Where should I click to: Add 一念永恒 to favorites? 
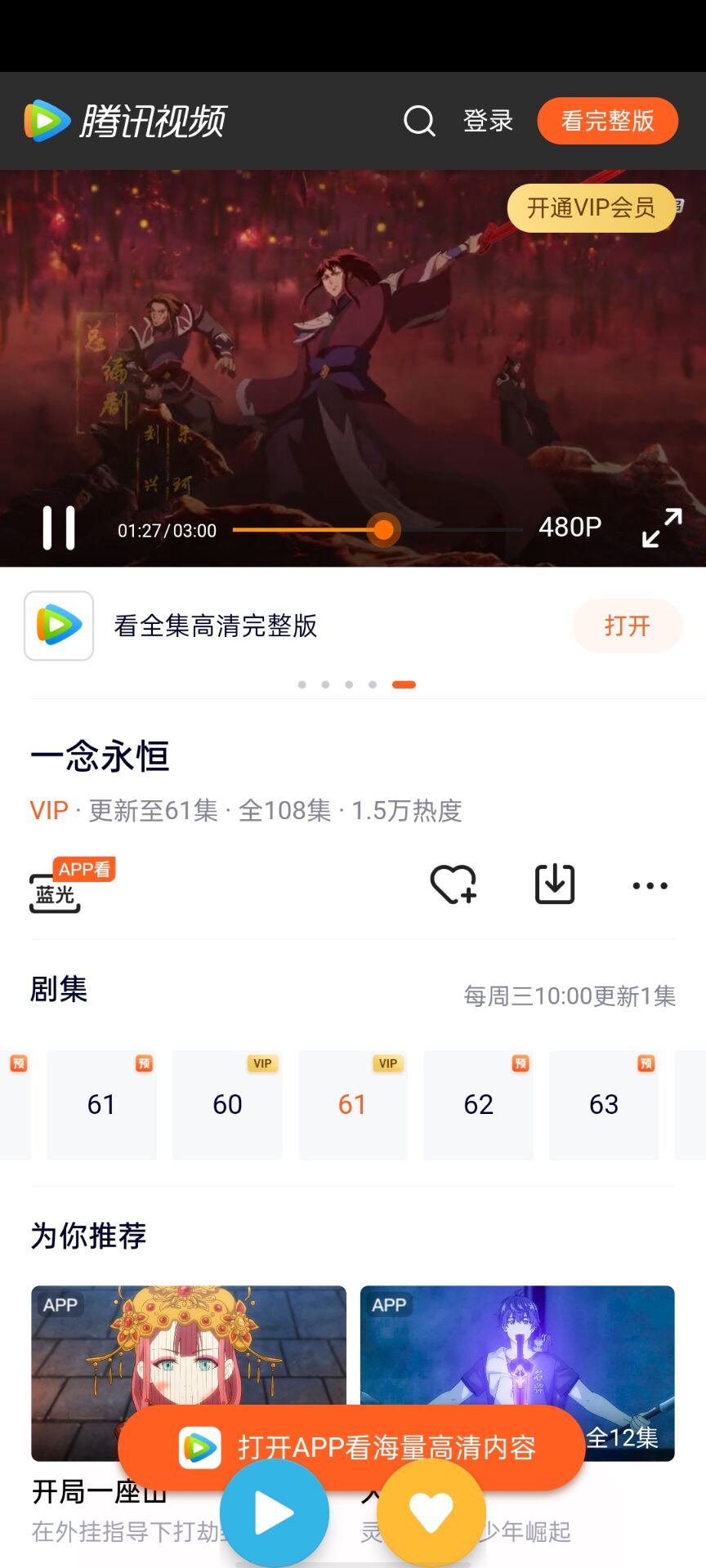click(454, 884)
